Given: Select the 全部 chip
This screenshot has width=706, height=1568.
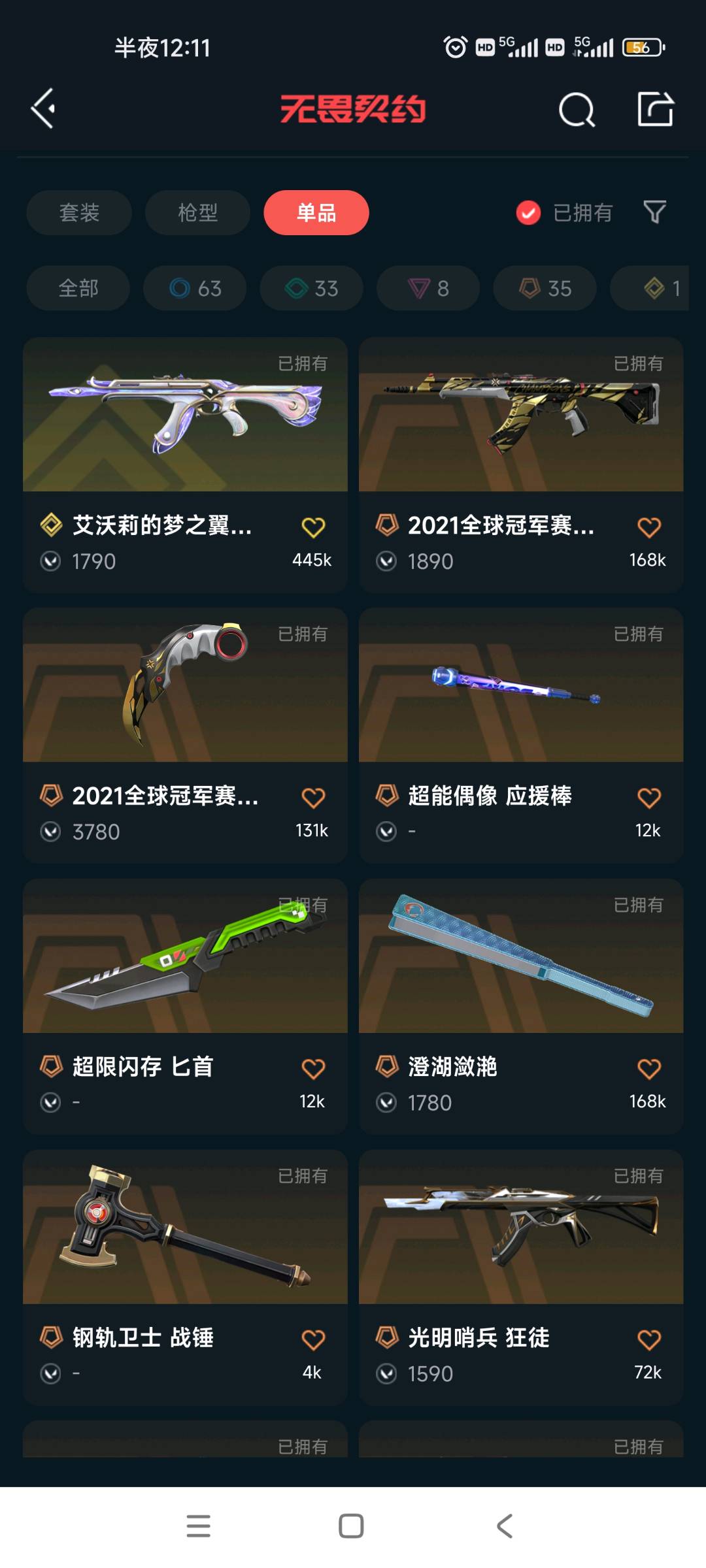Looking at the screenshot, I should tap(78, 288).
